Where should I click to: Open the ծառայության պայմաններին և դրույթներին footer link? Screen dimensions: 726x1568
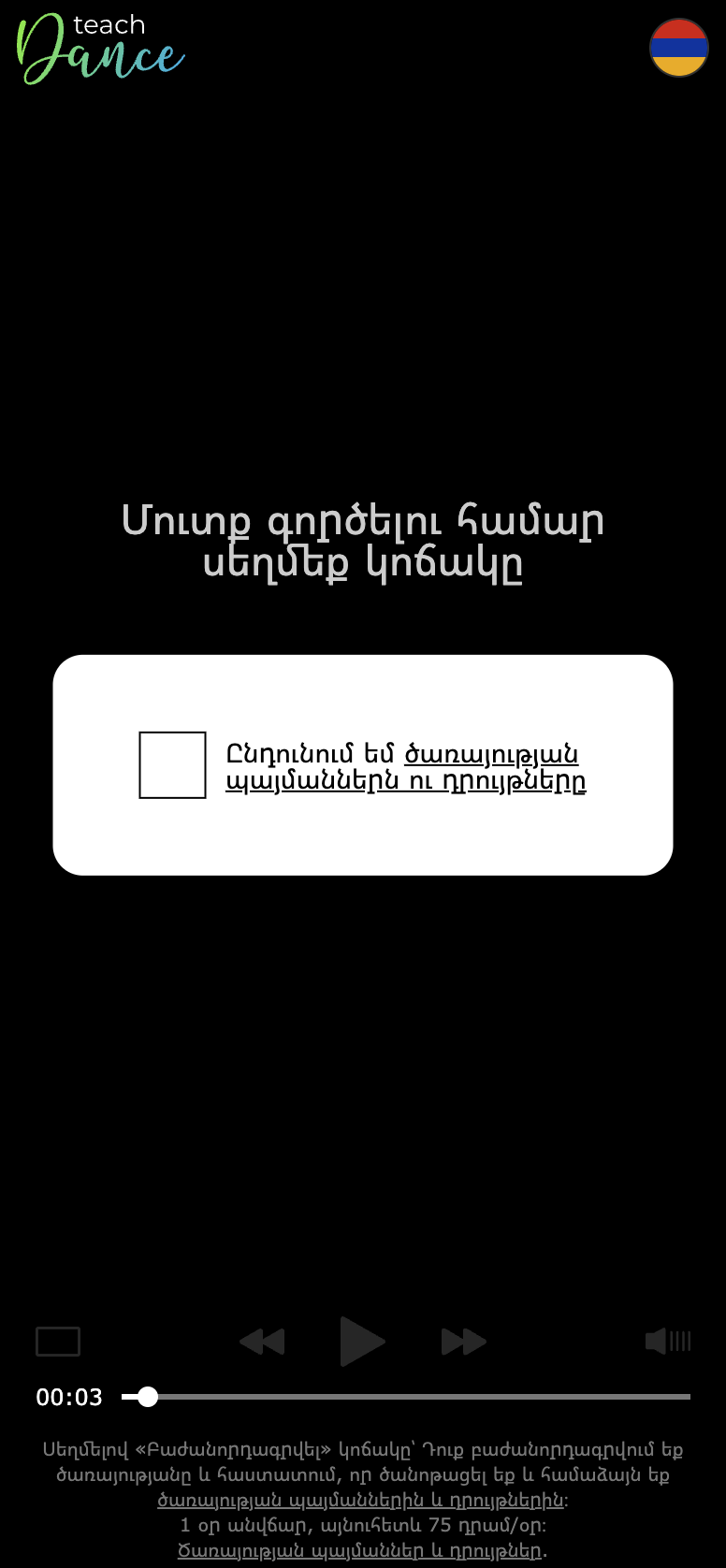(x=360, y=1500)
